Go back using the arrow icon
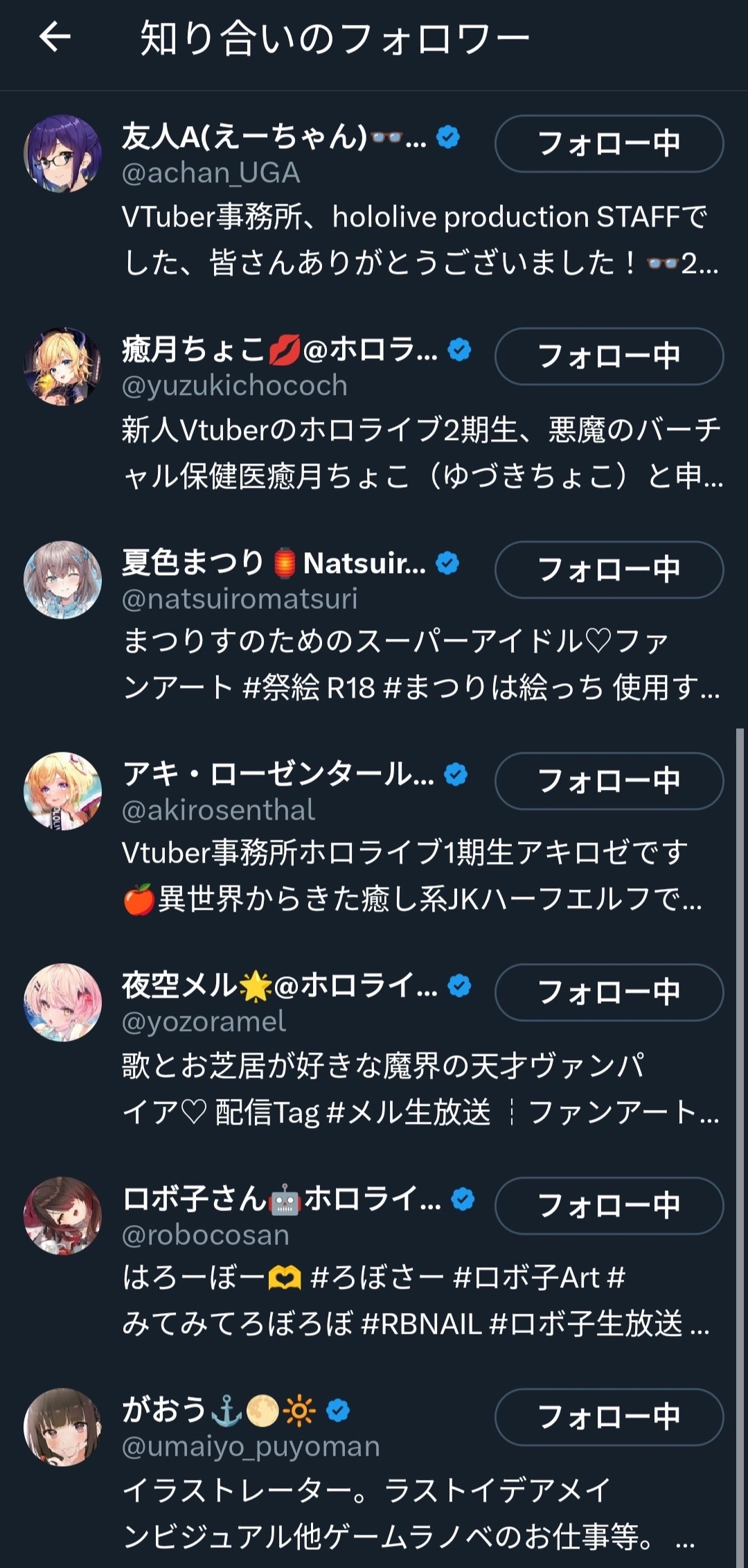The width and height of the screenshot is (748, 1568). [55, 37]
